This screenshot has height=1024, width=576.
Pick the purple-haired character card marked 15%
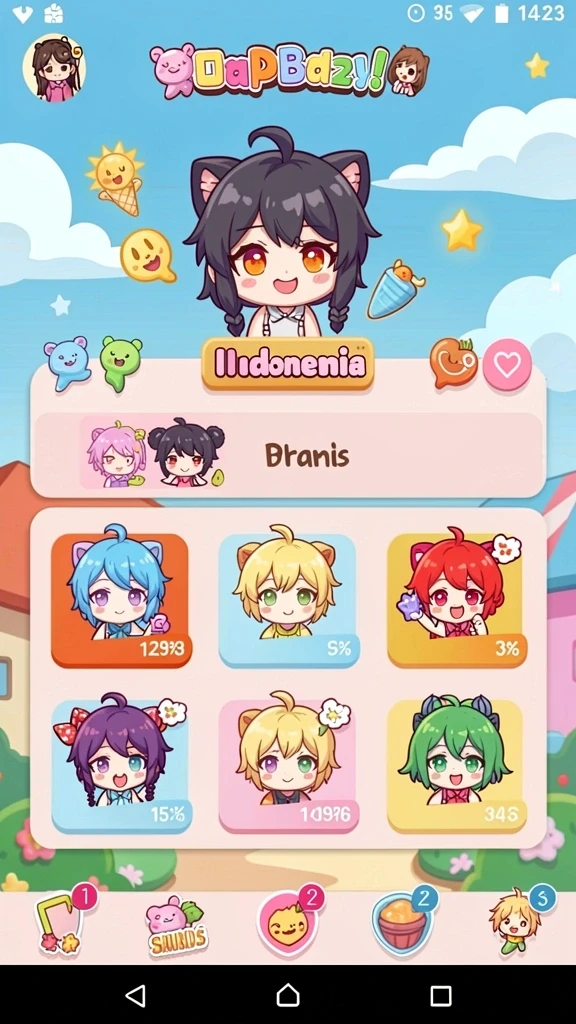[121, 766]
